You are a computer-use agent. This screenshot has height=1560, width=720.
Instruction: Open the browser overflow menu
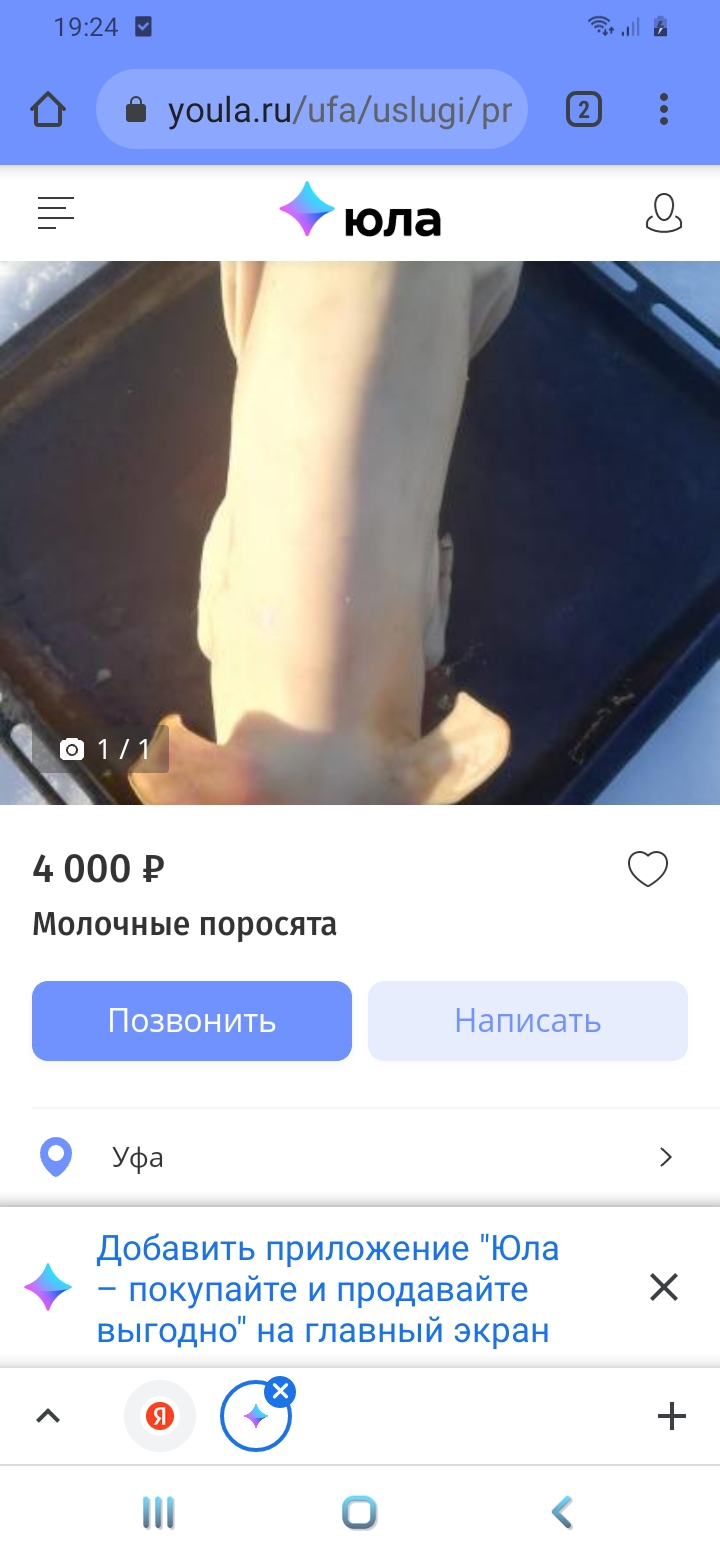pyautogui.click(x=664, y=110)
